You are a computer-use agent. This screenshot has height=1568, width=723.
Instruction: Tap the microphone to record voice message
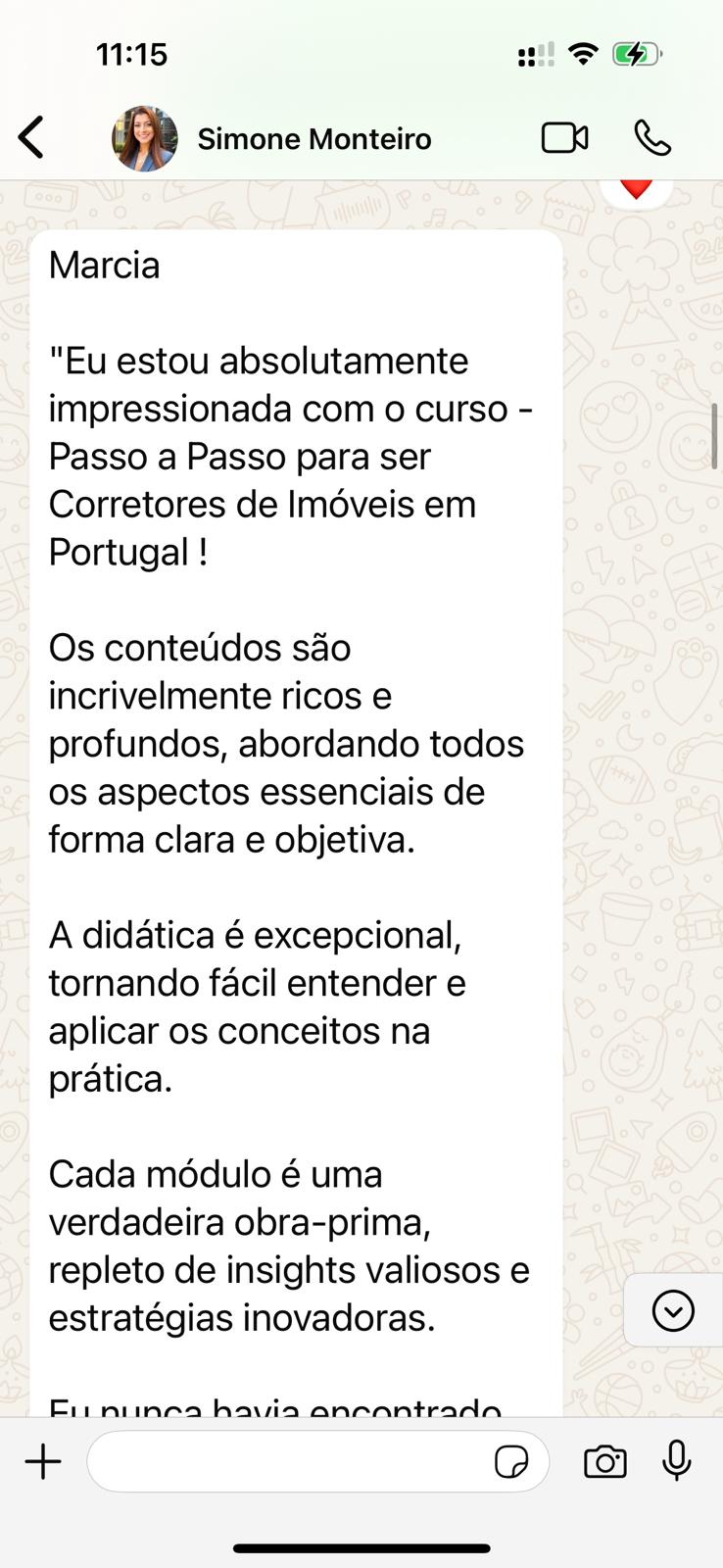coord(676,1461)
